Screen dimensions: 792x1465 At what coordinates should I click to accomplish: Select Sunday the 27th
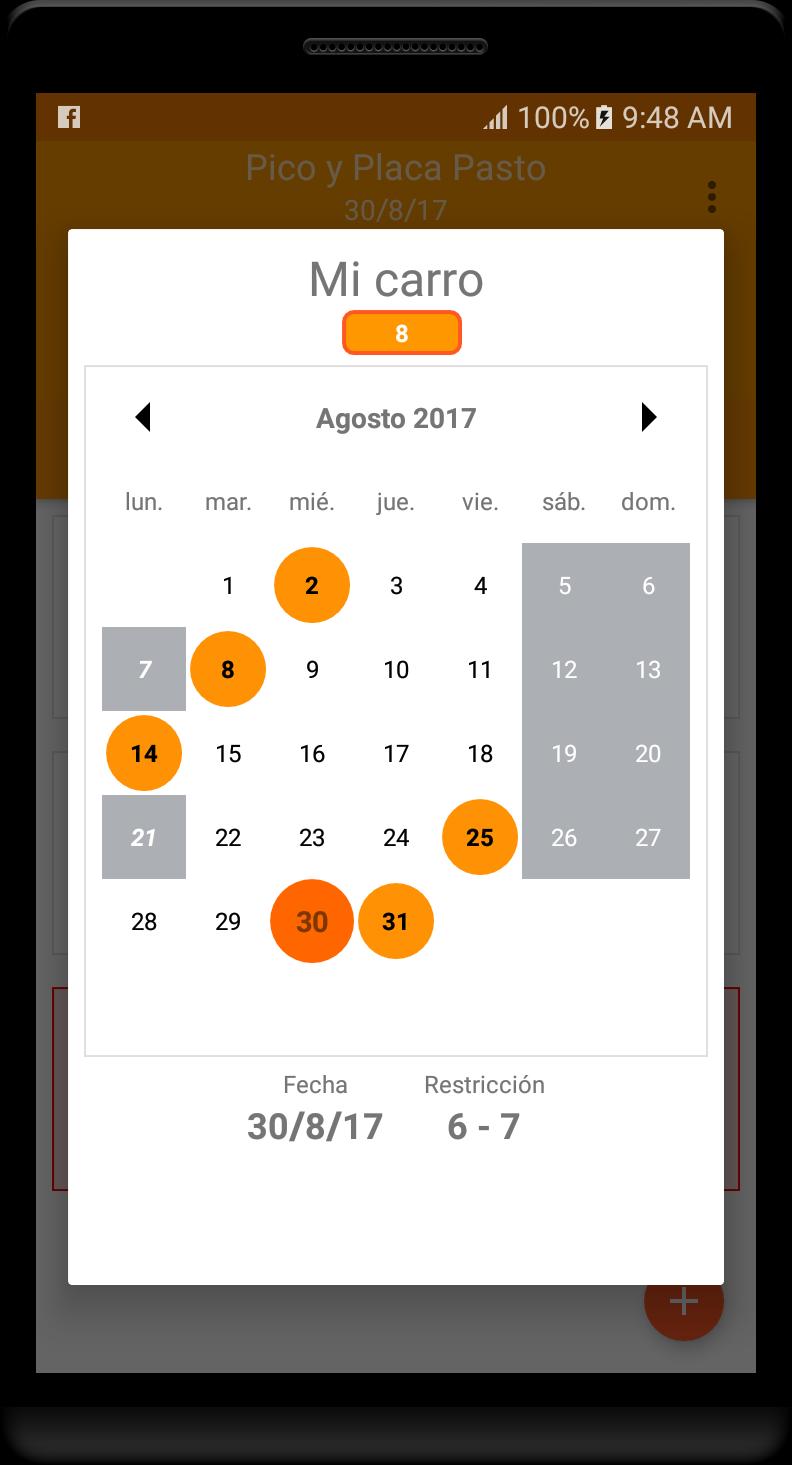pyautogui.click(x=648, y=837)
